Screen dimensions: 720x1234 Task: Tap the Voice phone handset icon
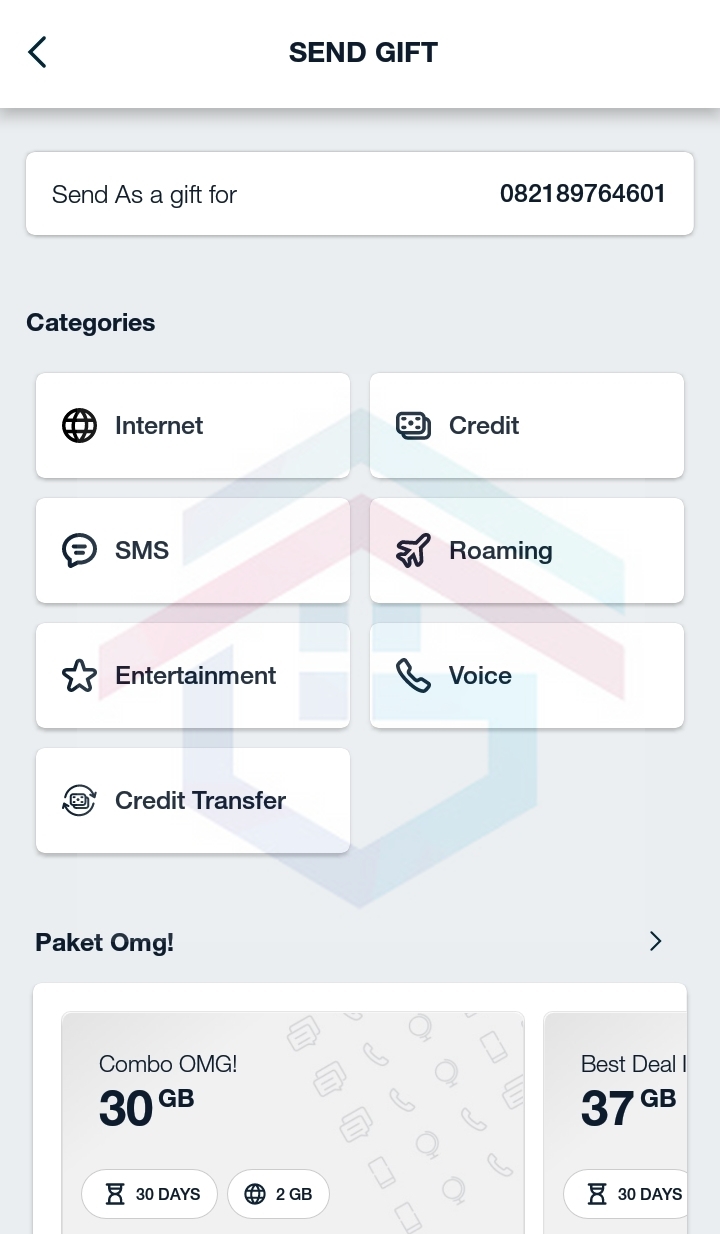click(x=413, y=675)
